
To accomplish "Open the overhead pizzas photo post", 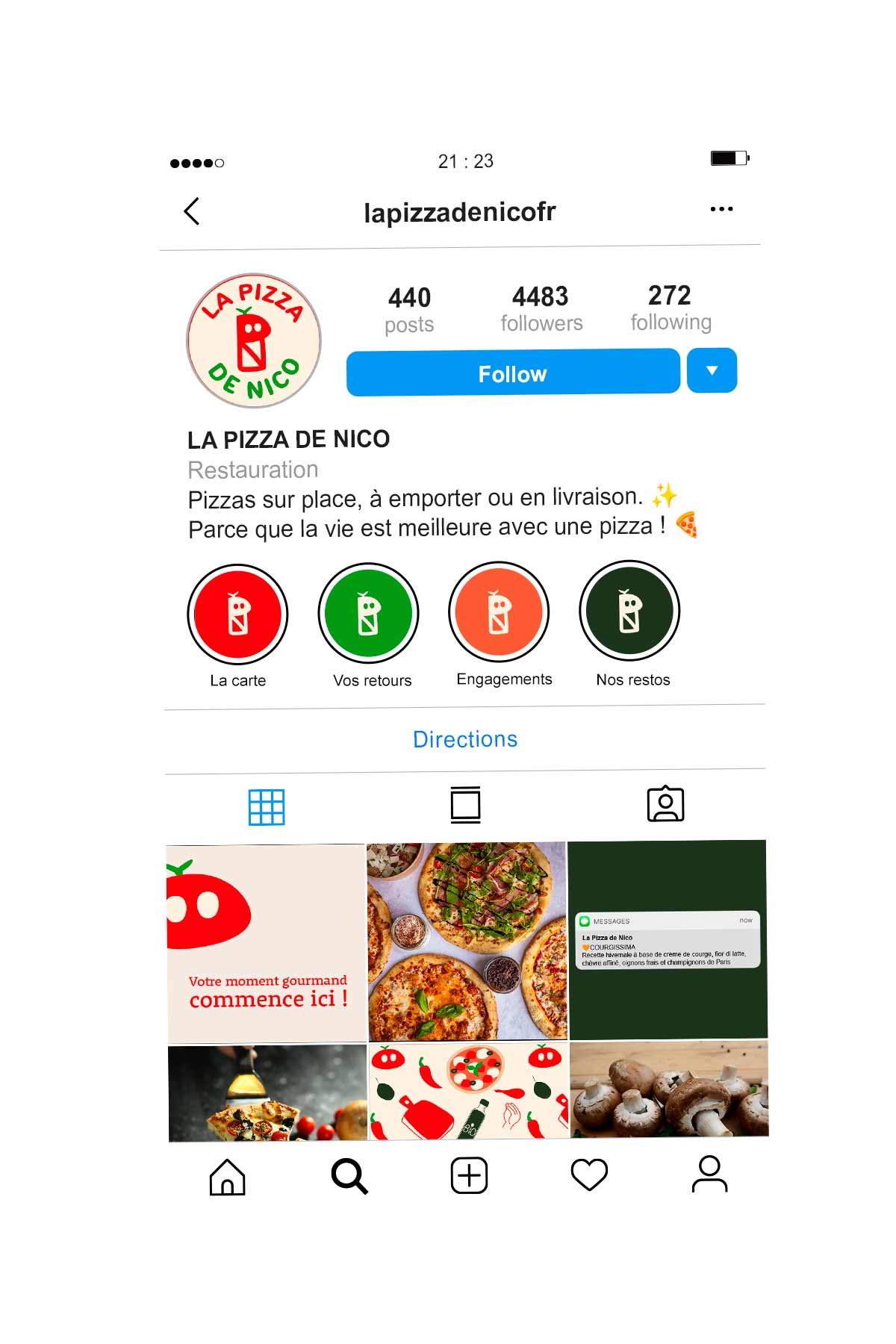I will 467,941.
